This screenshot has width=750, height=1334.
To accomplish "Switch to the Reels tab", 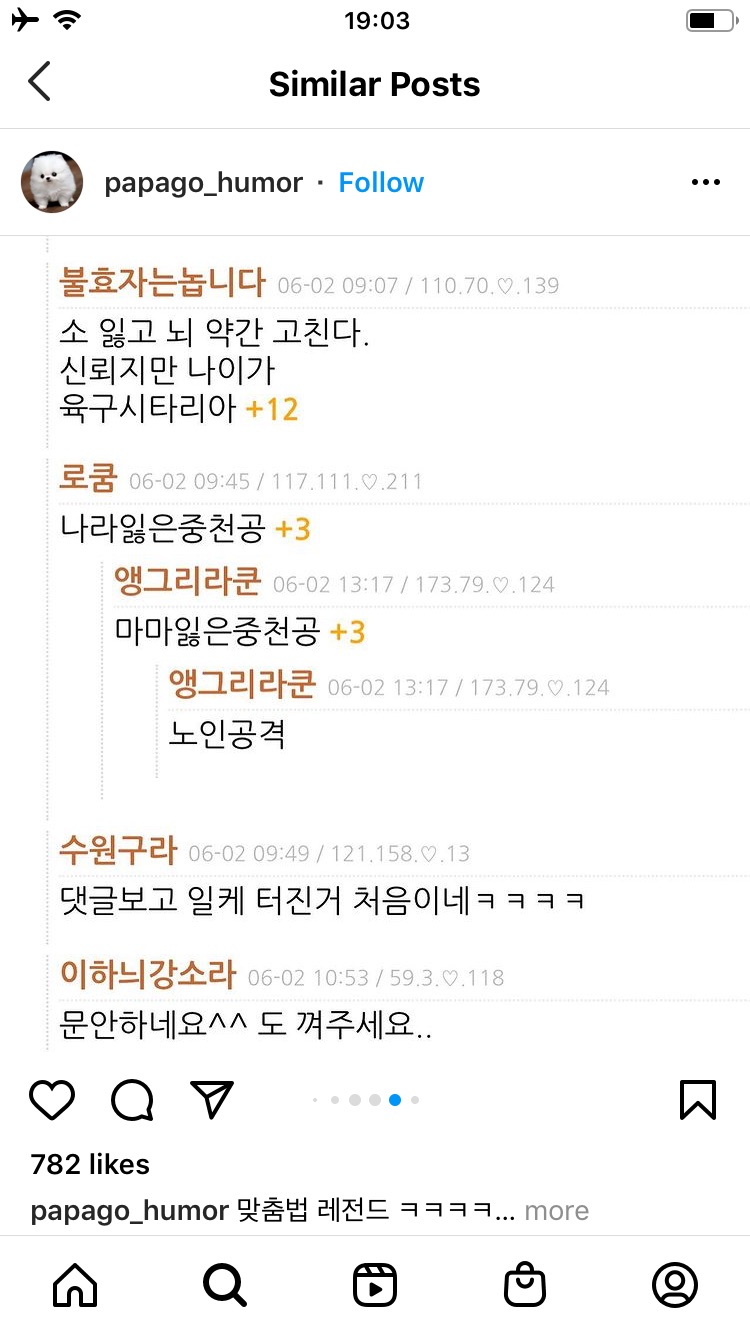I will click(x=375, y=1285).
